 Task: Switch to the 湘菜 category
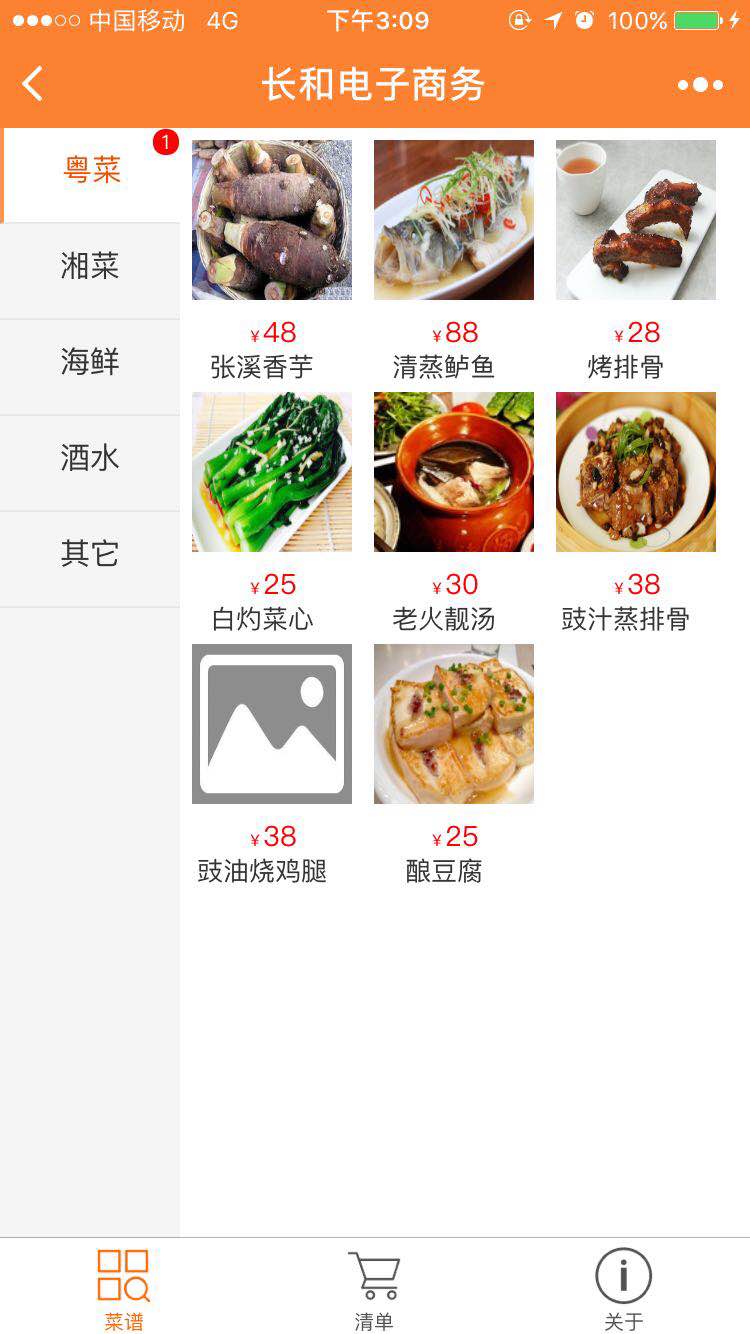88,267
